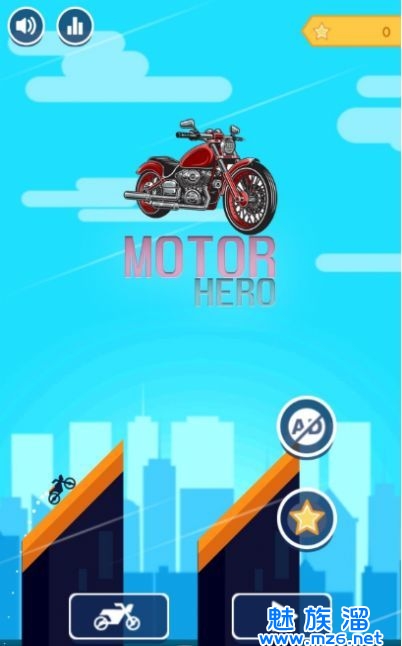Tap the remove ads button

[x=307, y=427]
